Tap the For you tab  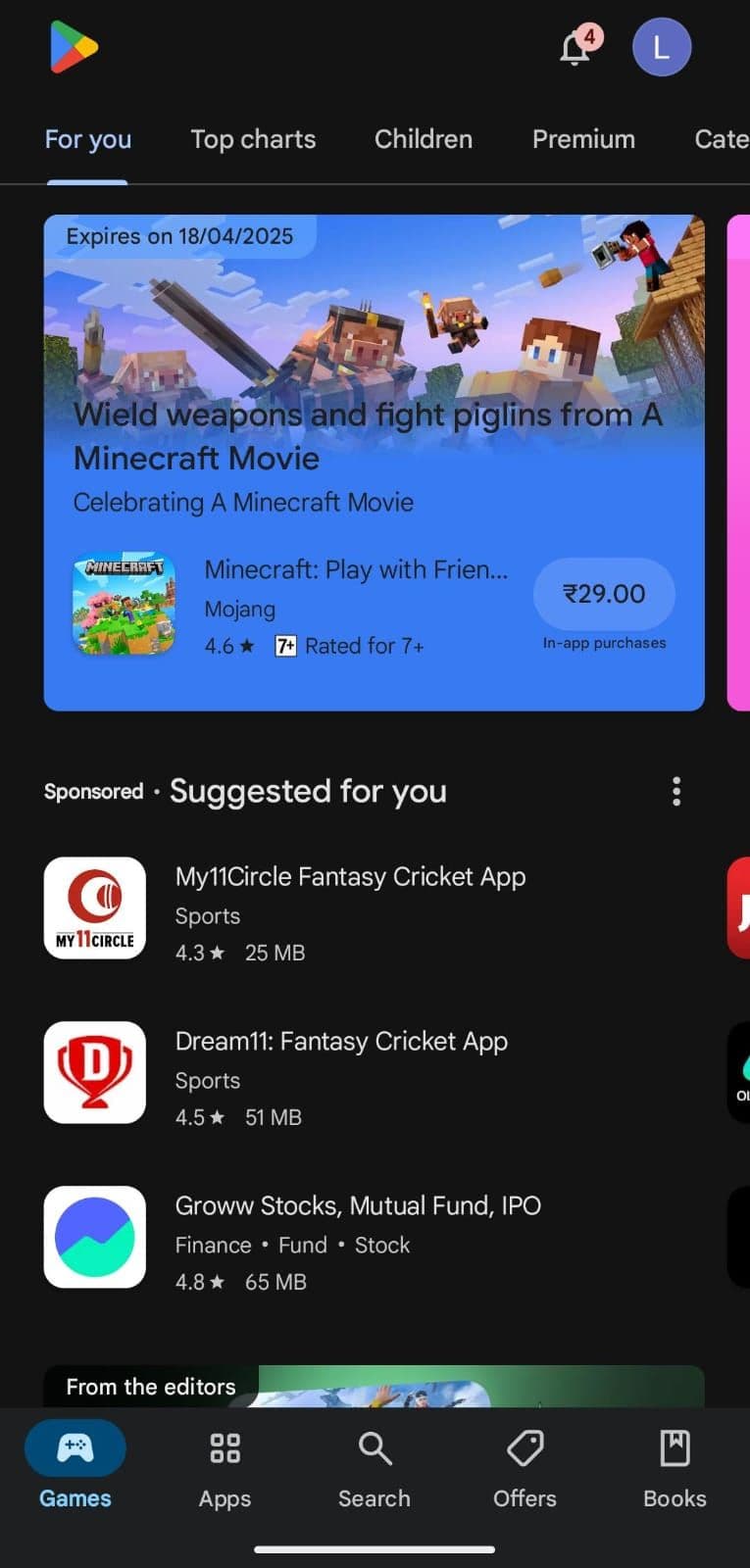pos(88,139)
